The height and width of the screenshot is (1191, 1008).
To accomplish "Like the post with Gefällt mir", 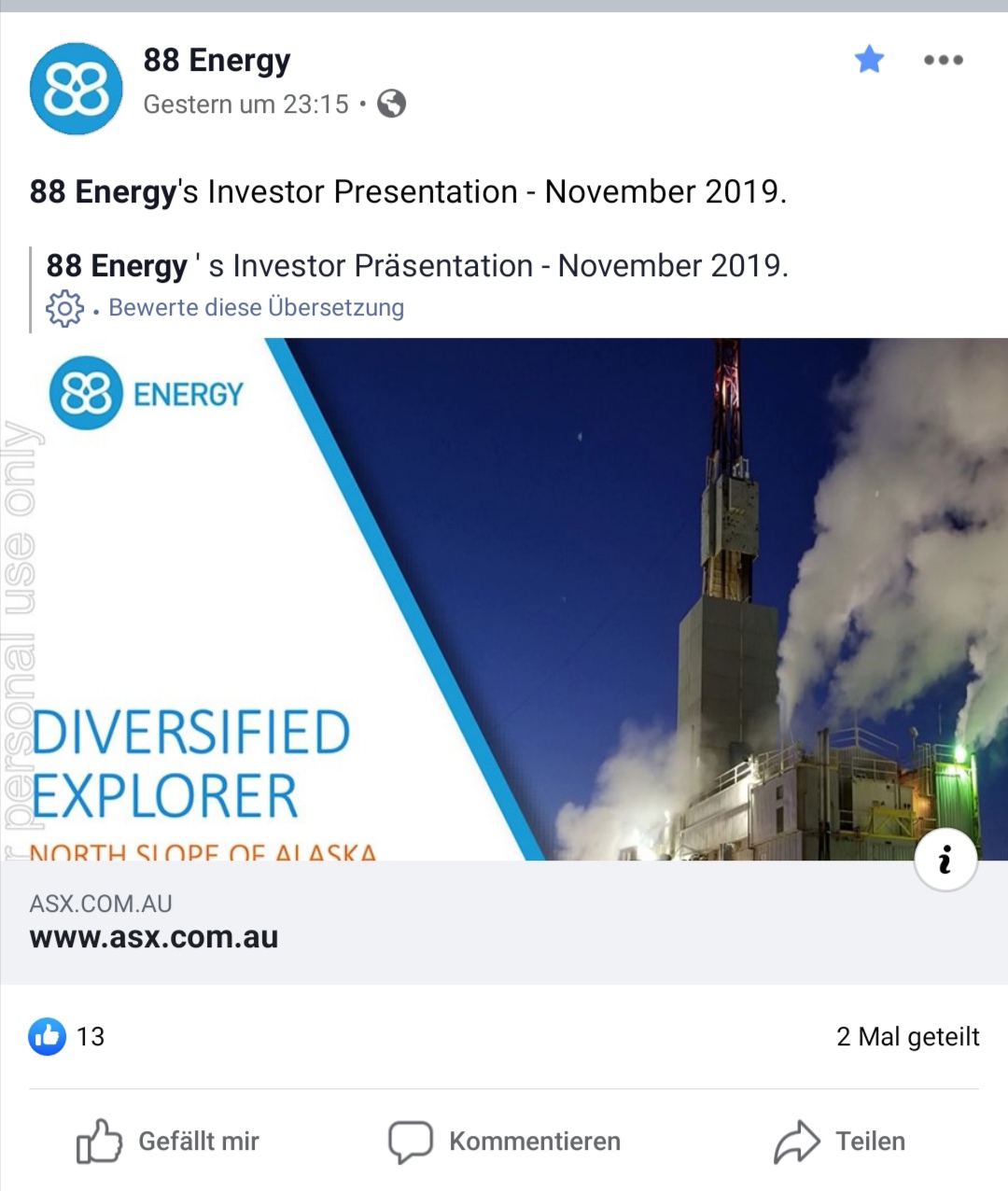I will (x=168, y=1141).
